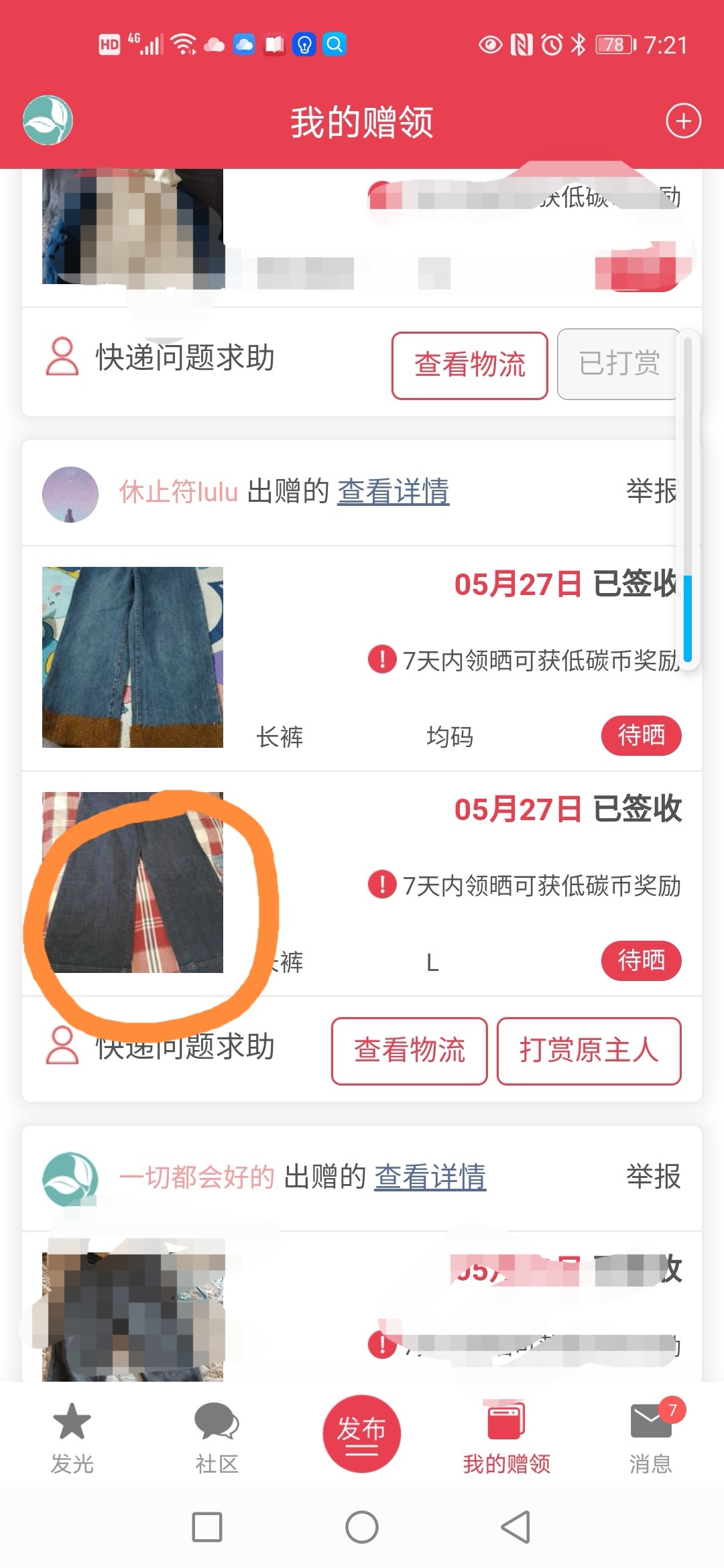This screenshot has height=1568, width=724.
Task: Tap 待晒 for the size L trousers
Action: 641,961
